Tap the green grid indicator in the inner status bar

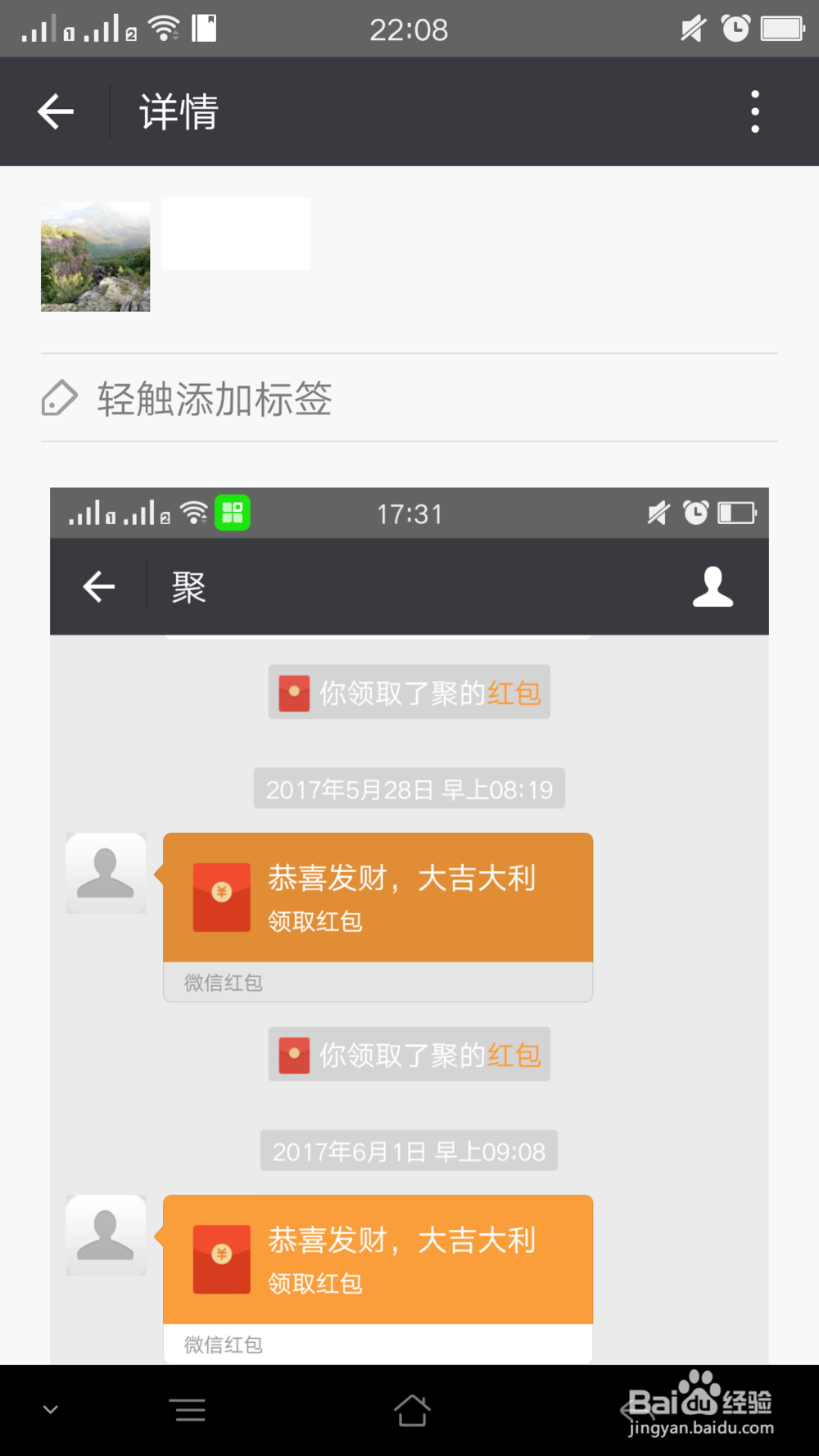pos(233,512)
